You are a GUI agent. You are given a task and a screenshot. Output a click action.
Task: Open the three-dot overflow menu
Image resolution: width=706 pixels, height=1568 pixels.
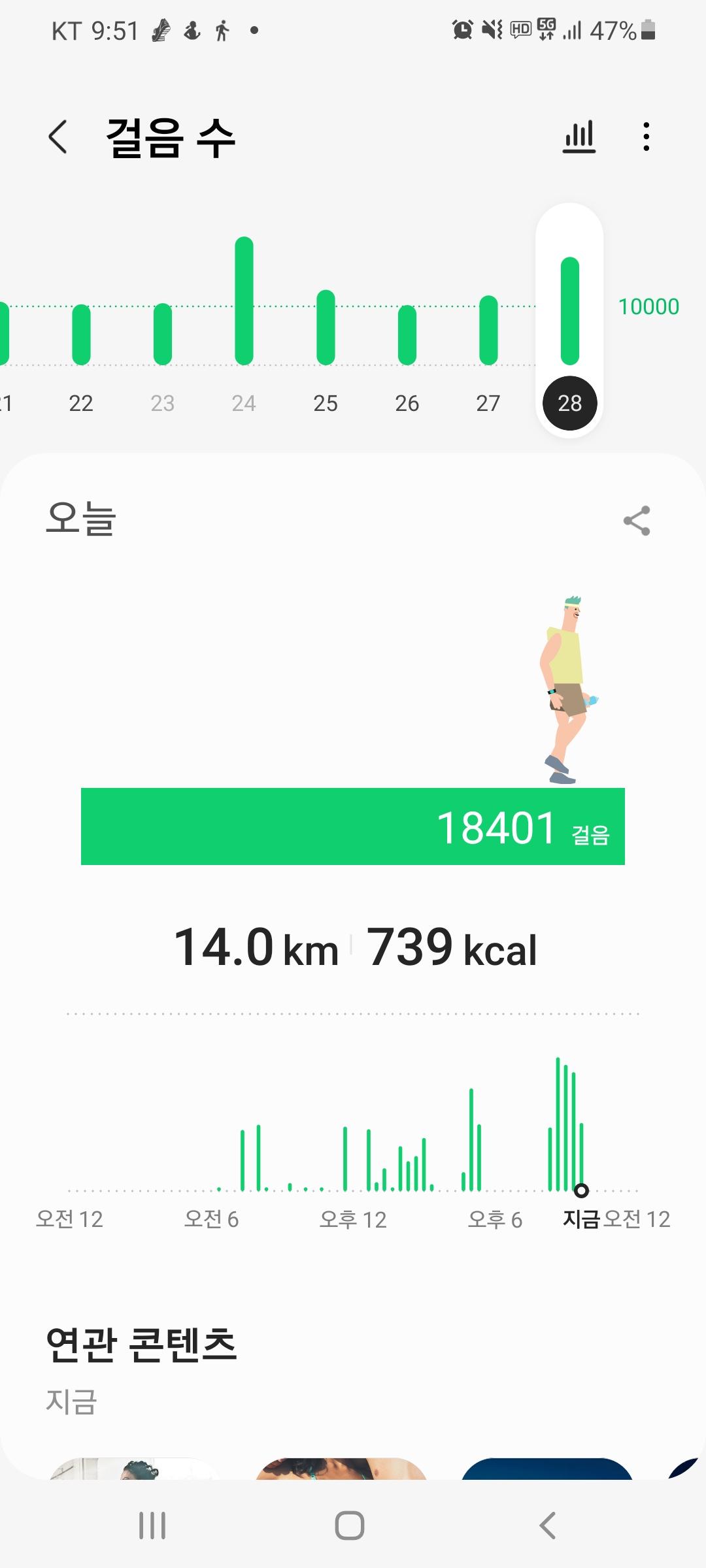tap(646, 137)
